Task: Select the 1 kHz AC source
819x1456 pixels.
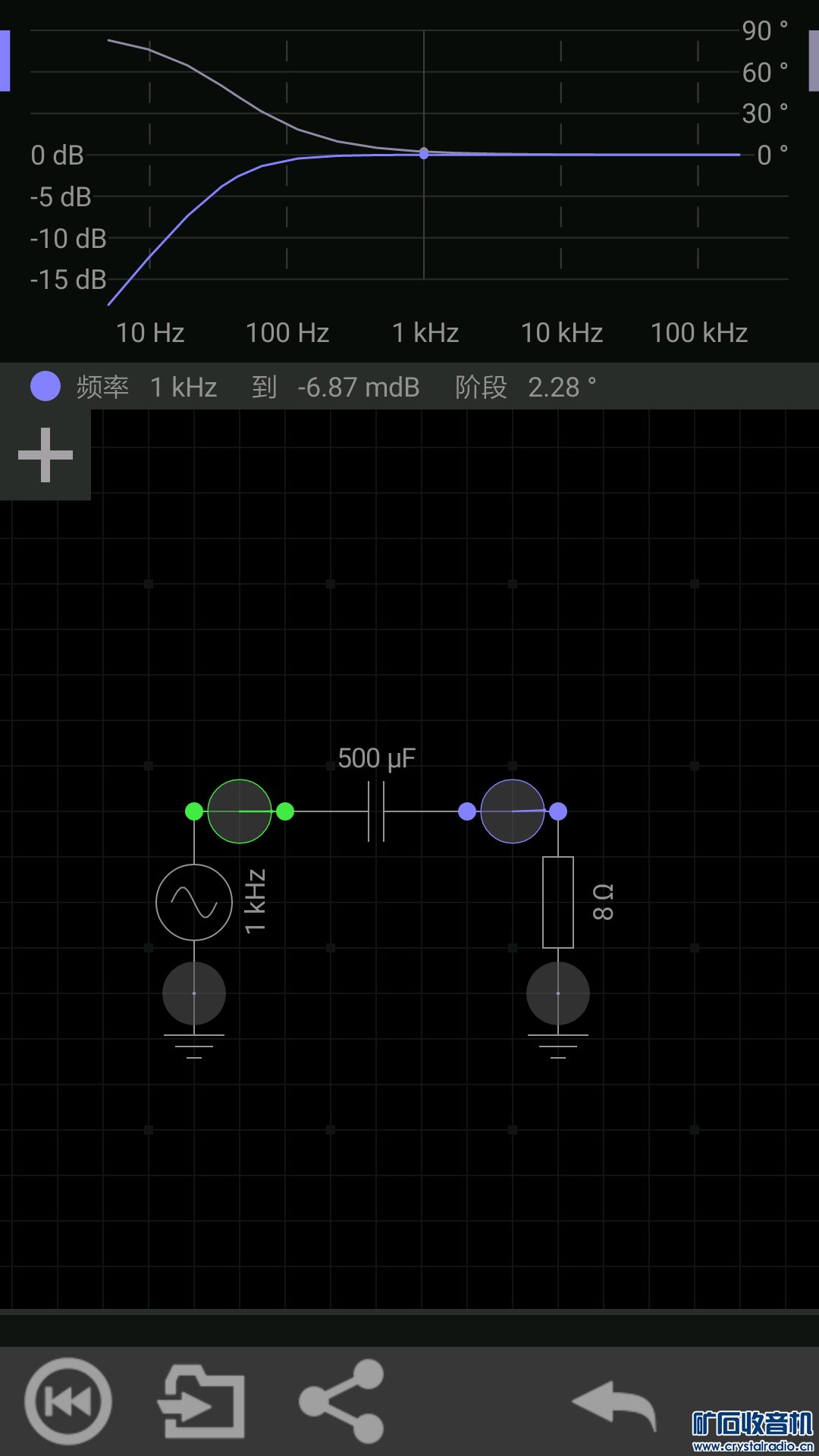Action: pyautogui.click(x=194, y=902)
